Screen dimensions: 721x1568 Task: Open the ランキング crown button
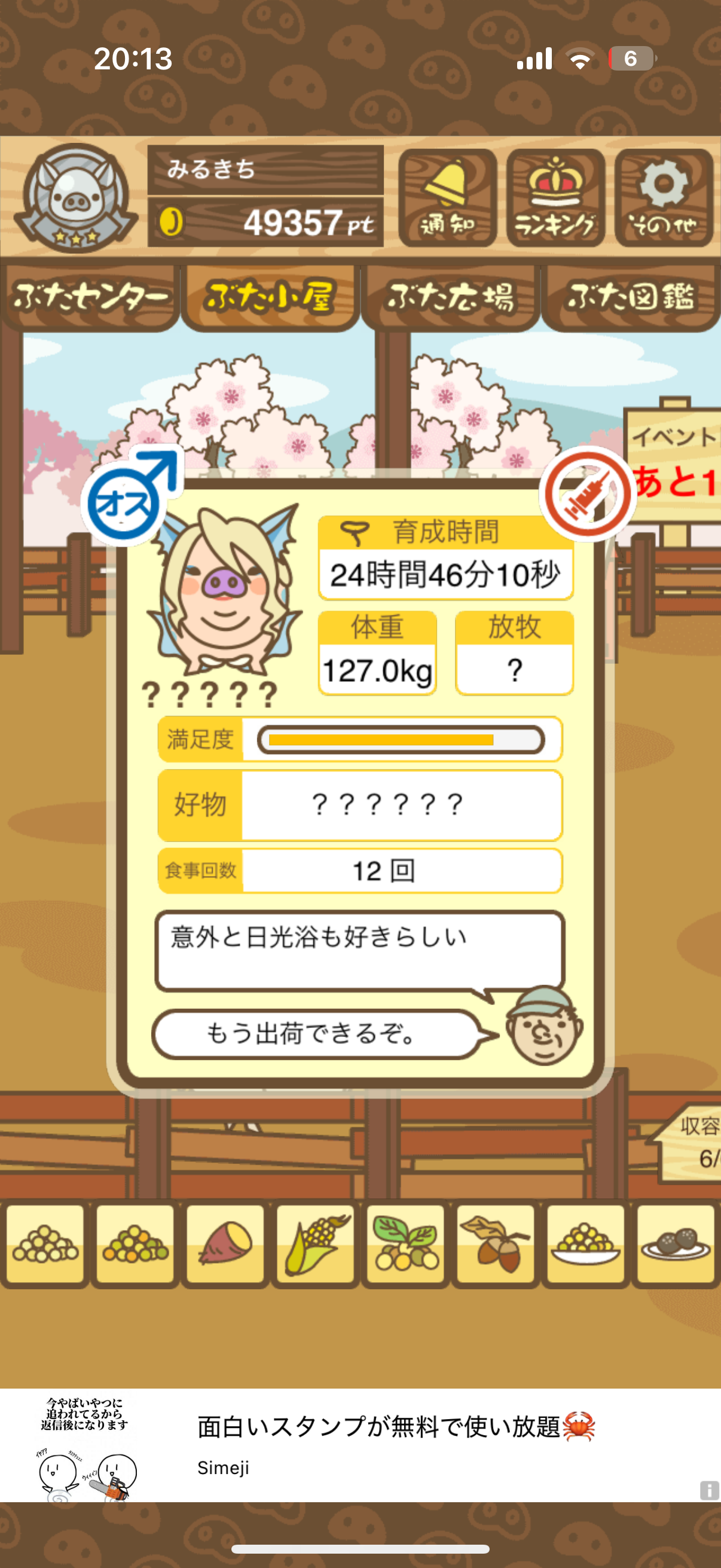click(x=555, y=197)
